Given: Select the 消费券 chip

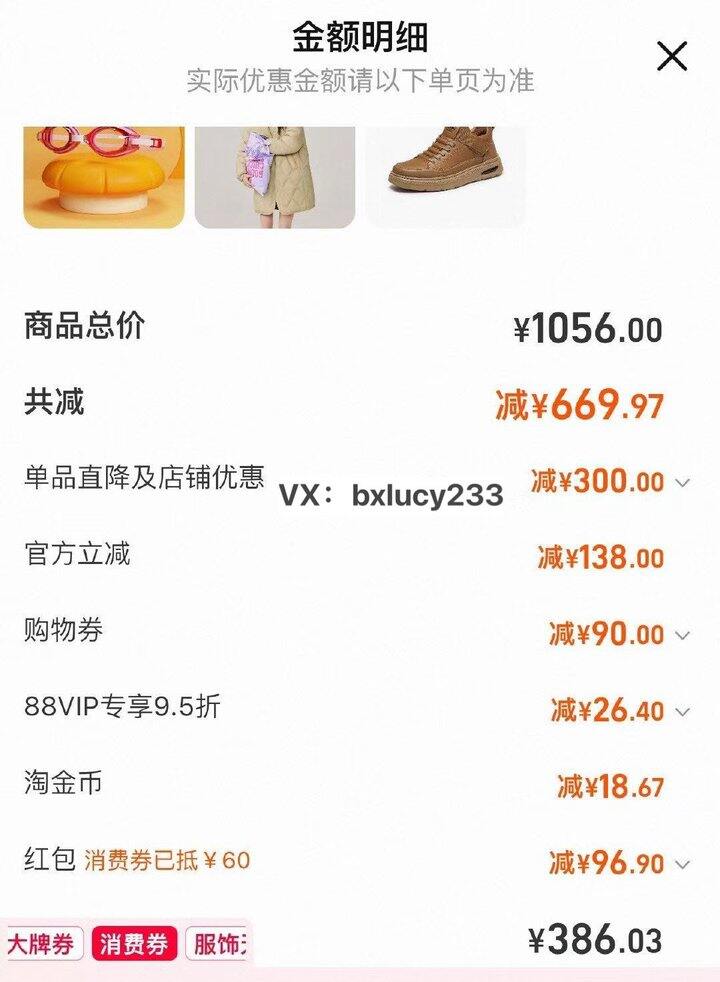Looking at the screenshot, I should 134,944.
